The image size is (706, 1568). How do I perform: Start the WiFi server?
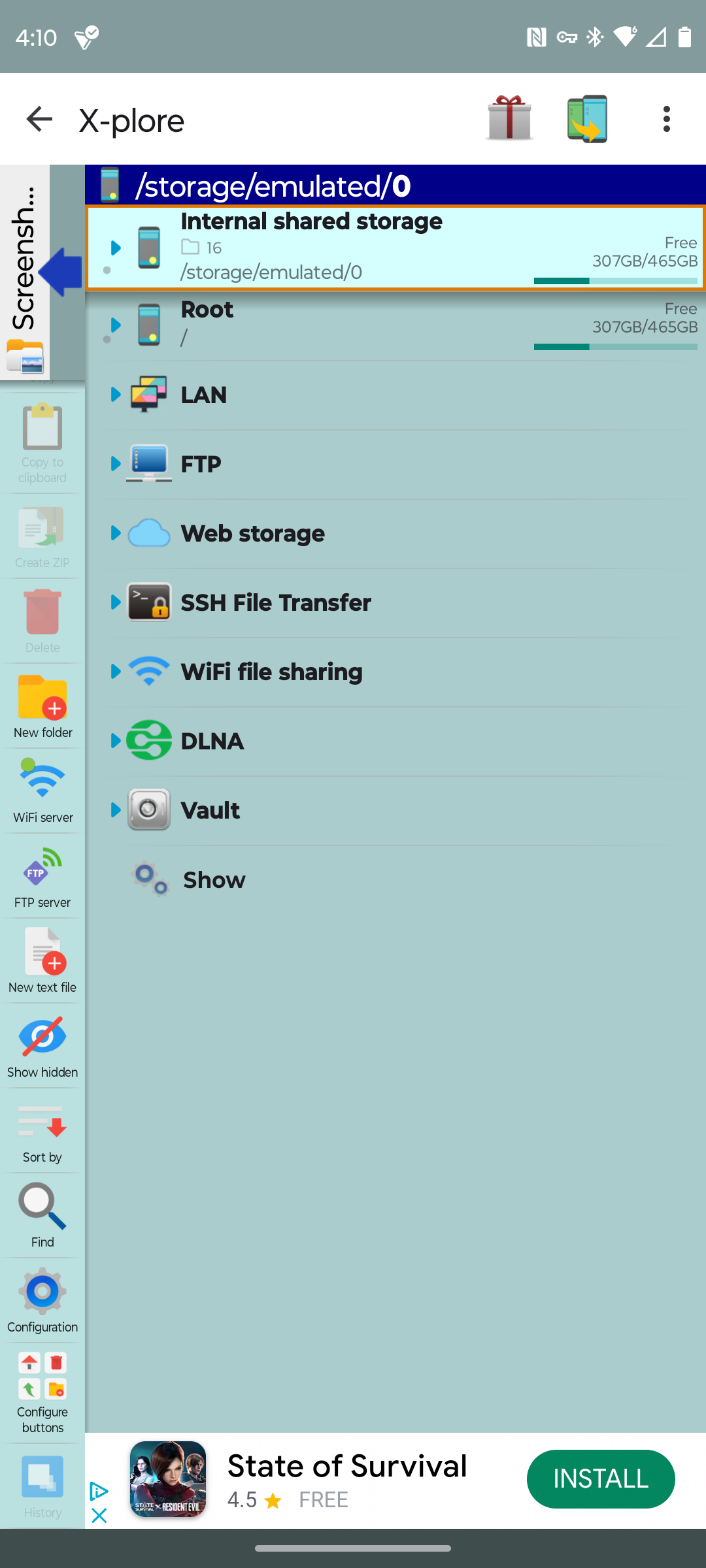coord(42,791)
